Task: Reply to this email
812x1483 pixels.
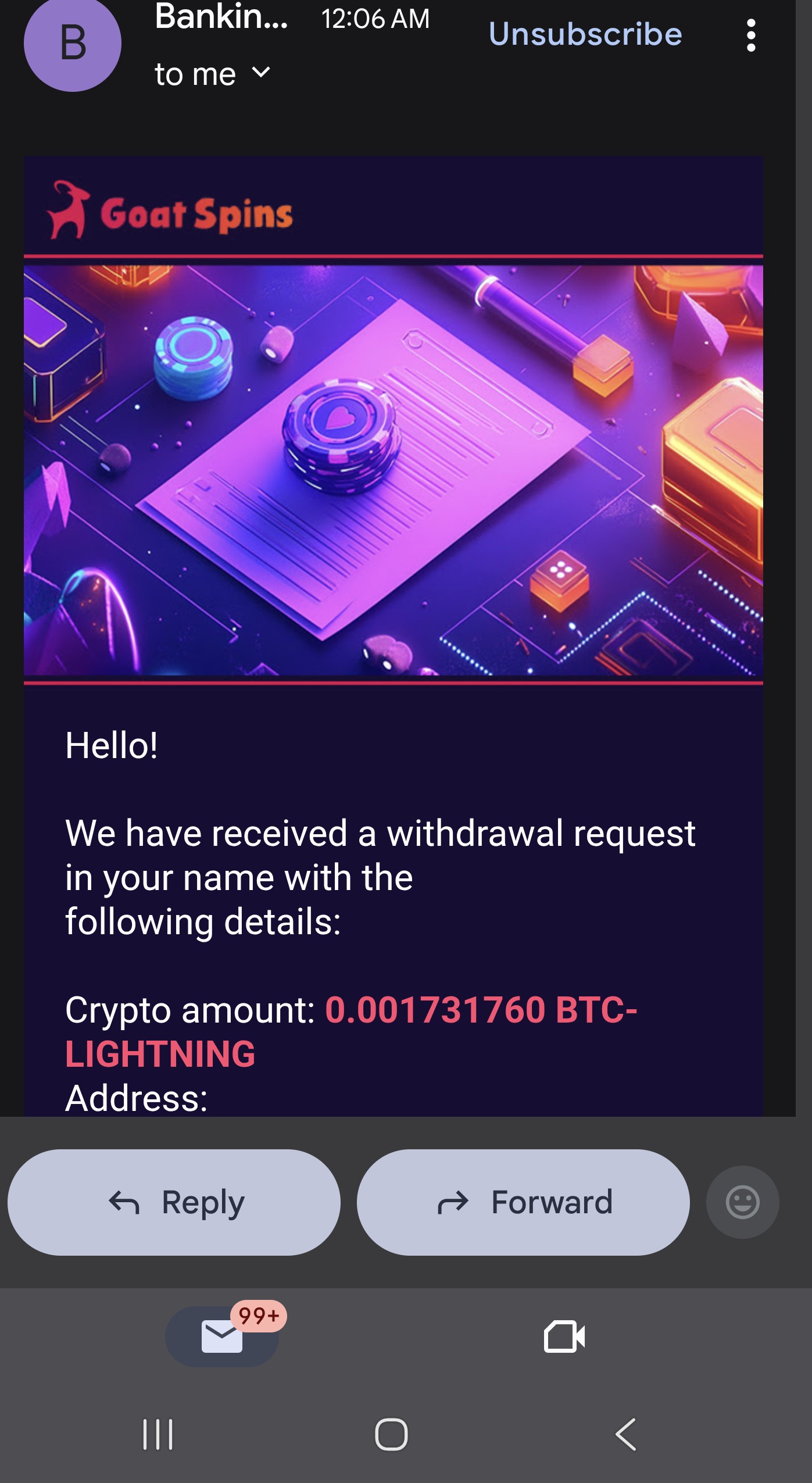Action: tap(174, 1202)
